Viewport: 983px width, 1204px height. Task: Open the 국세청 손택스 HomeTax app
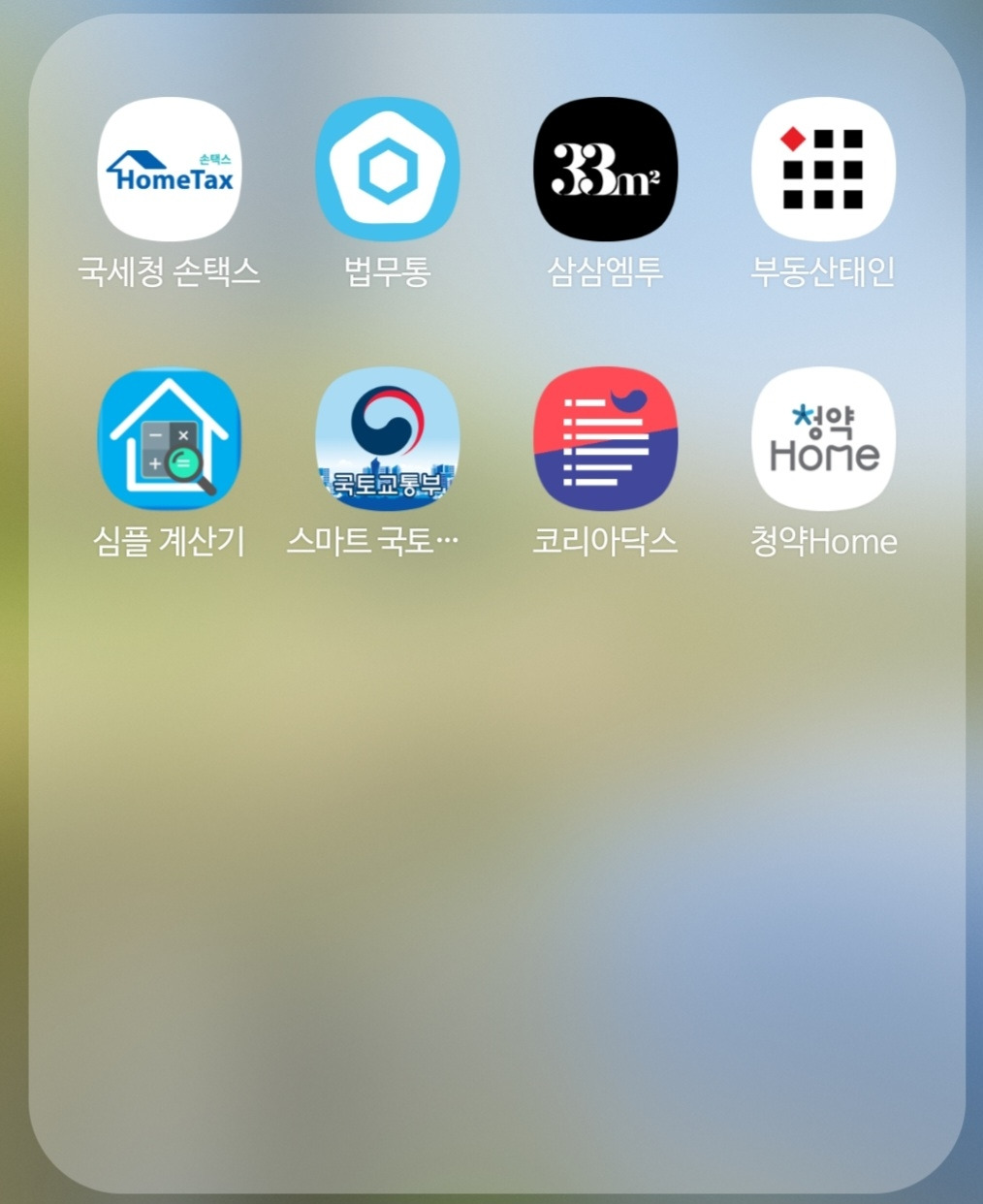tap(170, 169)
